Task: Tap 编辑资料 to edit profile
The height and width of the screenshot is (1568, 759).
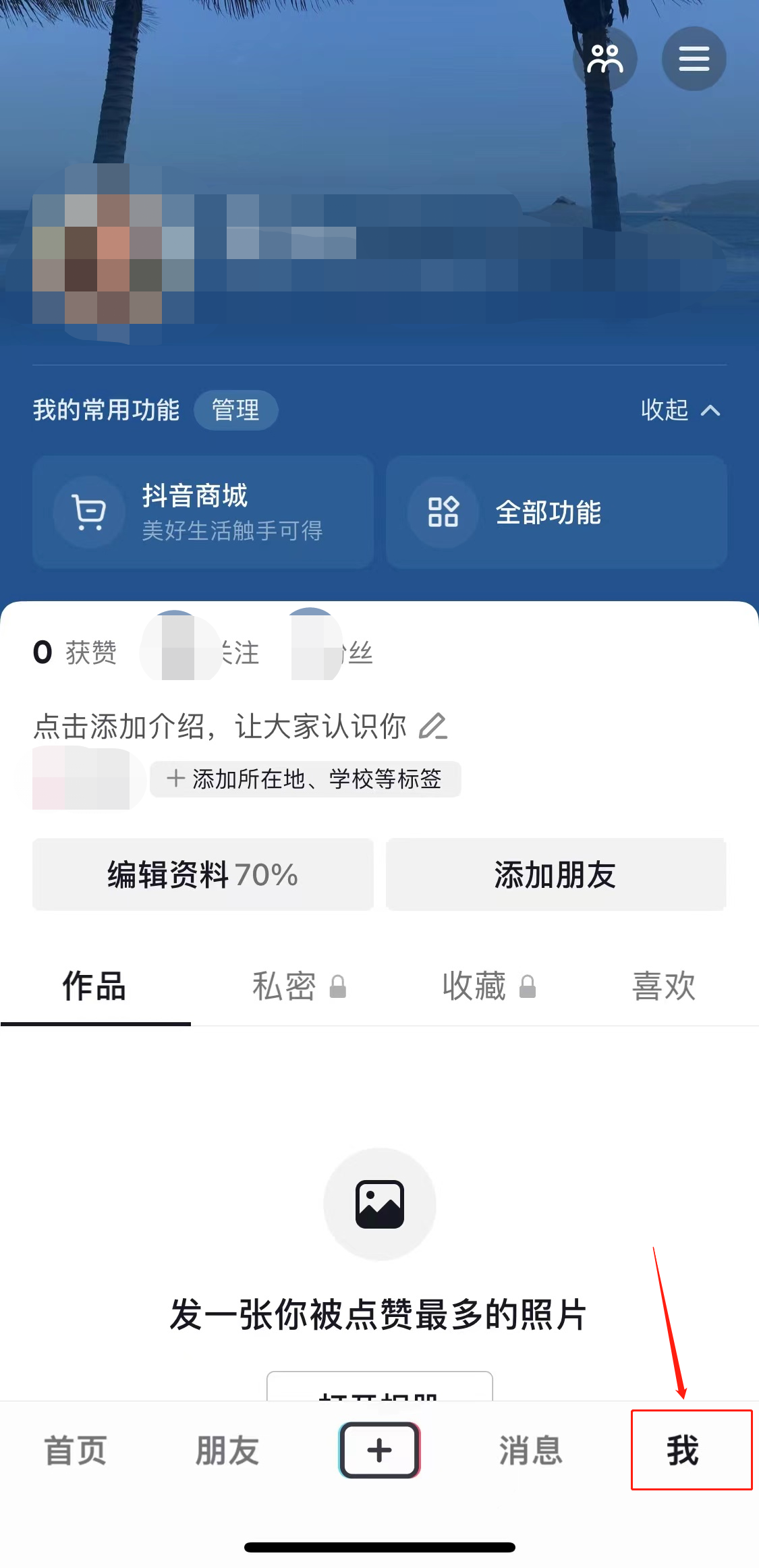Action: [203, 874]
